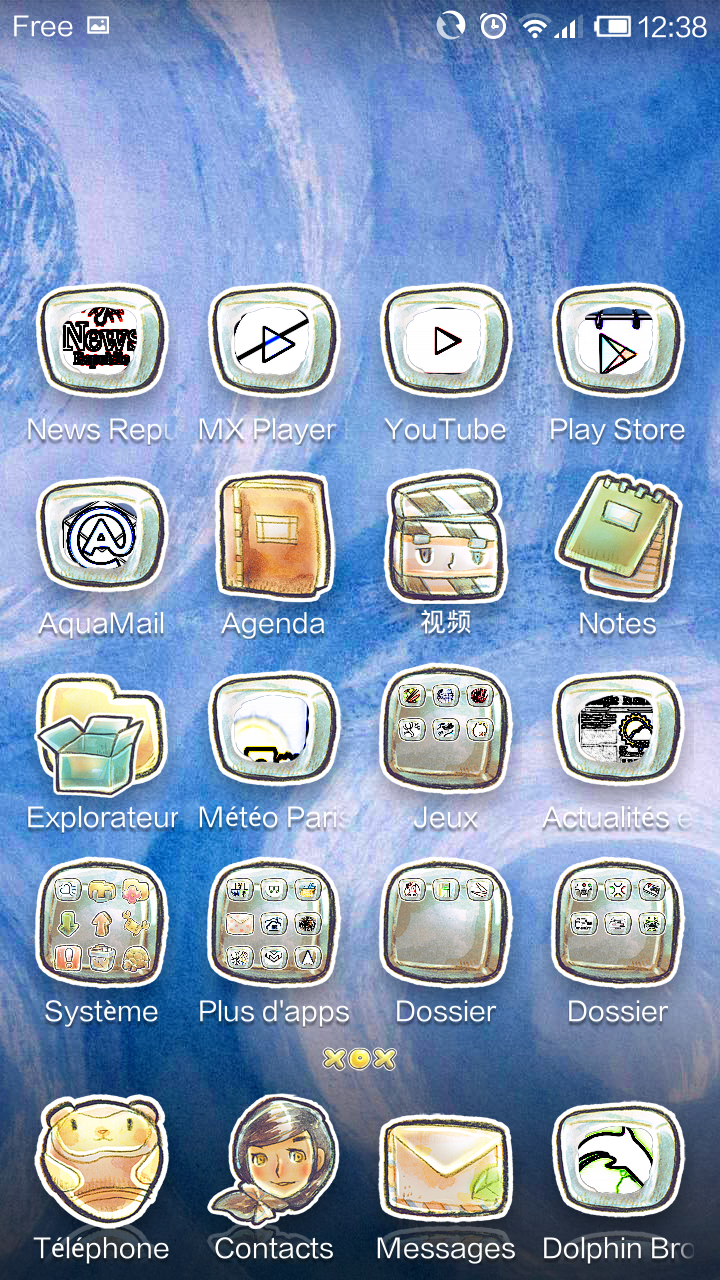720x1280 pixels.
Task: Expand the Système folder
Action: coord(101,924)
